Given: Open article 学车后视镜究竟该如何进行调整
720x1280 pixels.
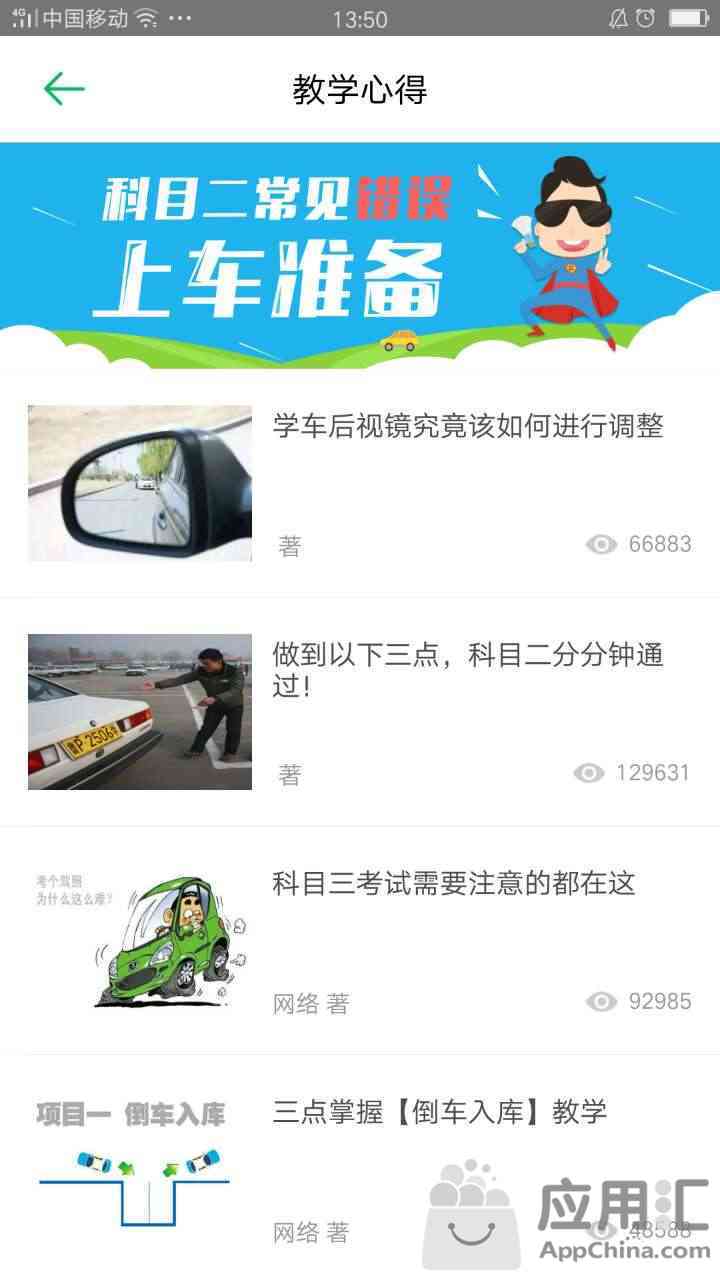Looking at the screenshot, I should click(x=467, y=427).
